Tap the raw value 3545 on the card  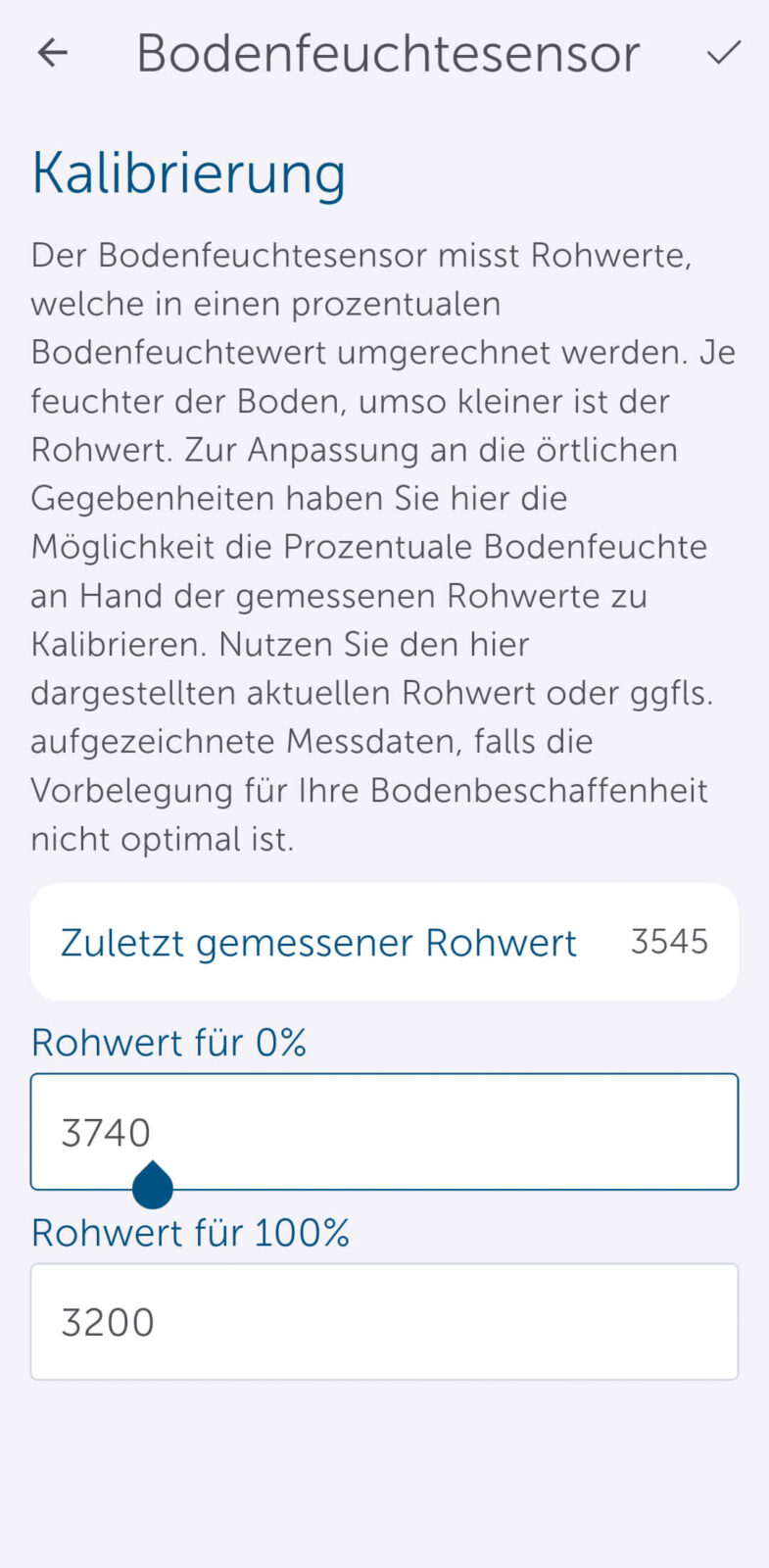(669, 941)
